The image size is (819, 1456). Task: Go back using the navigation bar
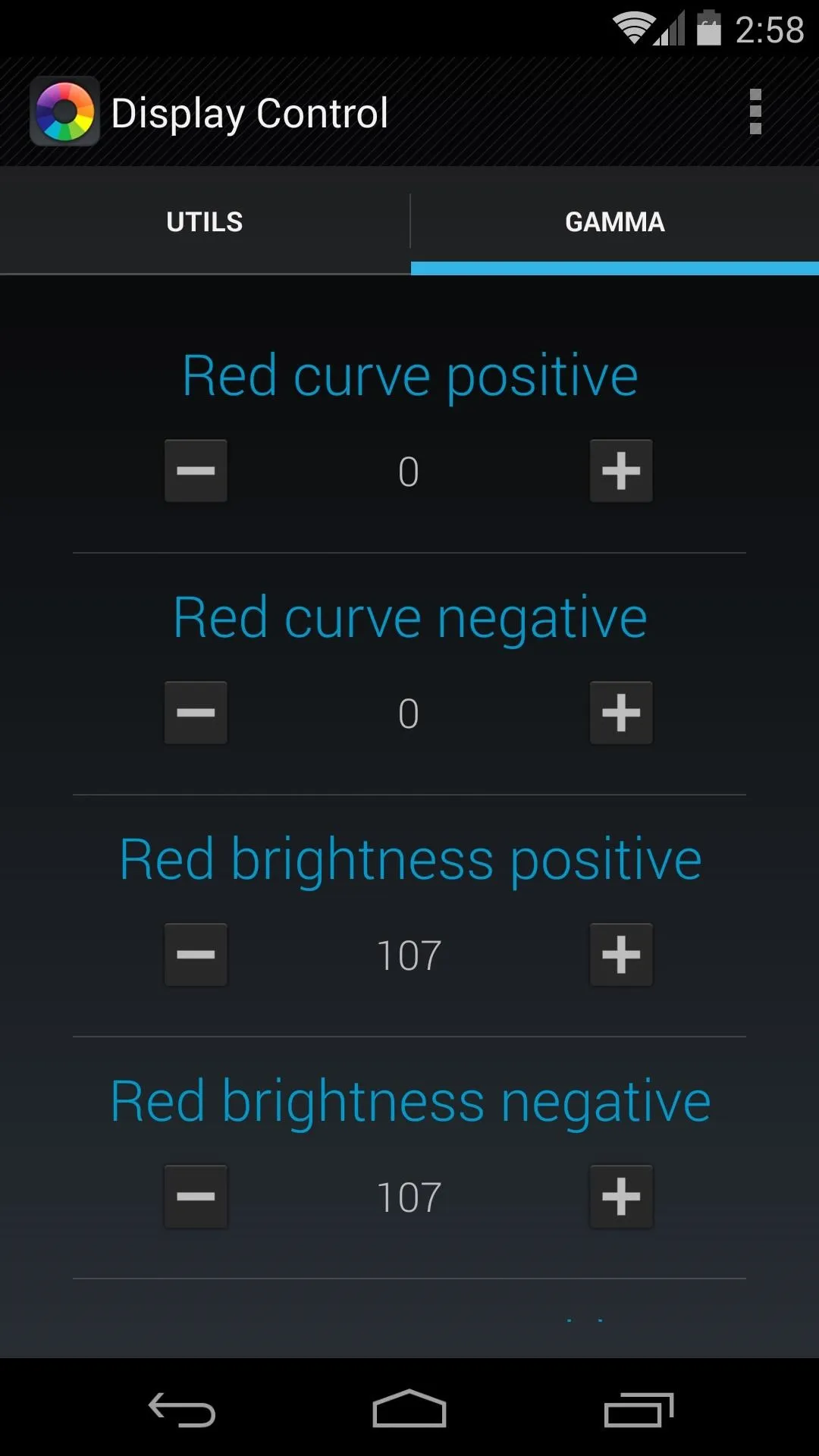point(182,1409)
